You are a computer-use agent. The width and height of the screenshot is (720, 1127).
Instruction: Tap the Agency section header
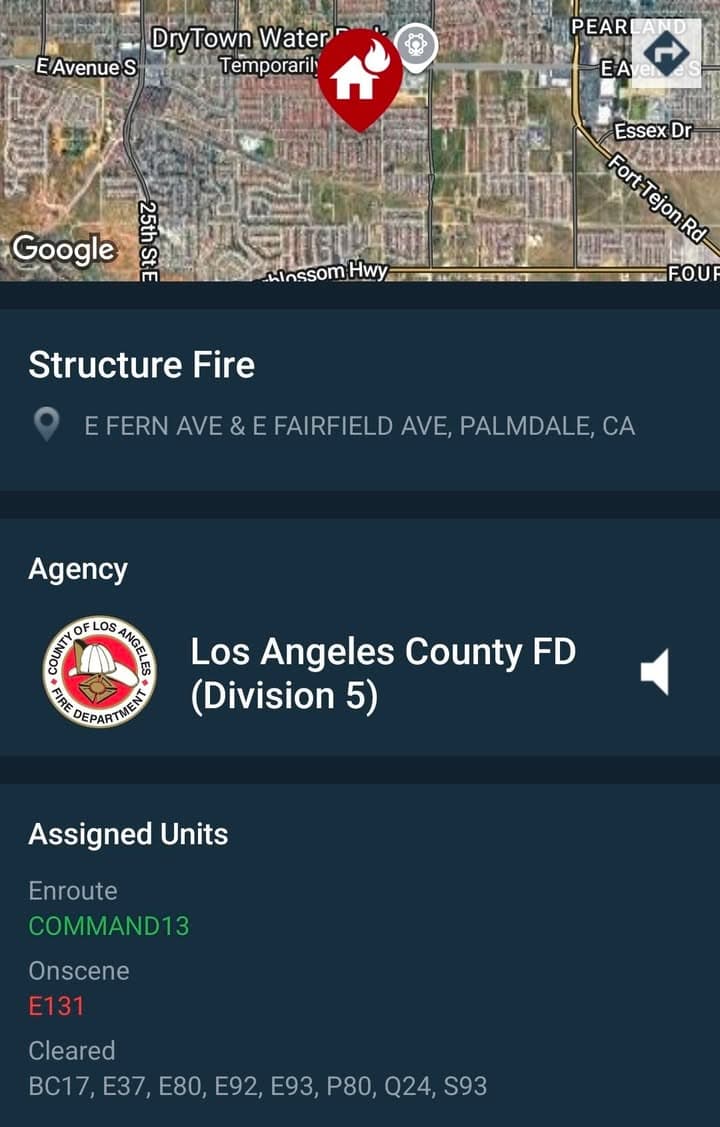pyautogui.click(x=78, y=568)
